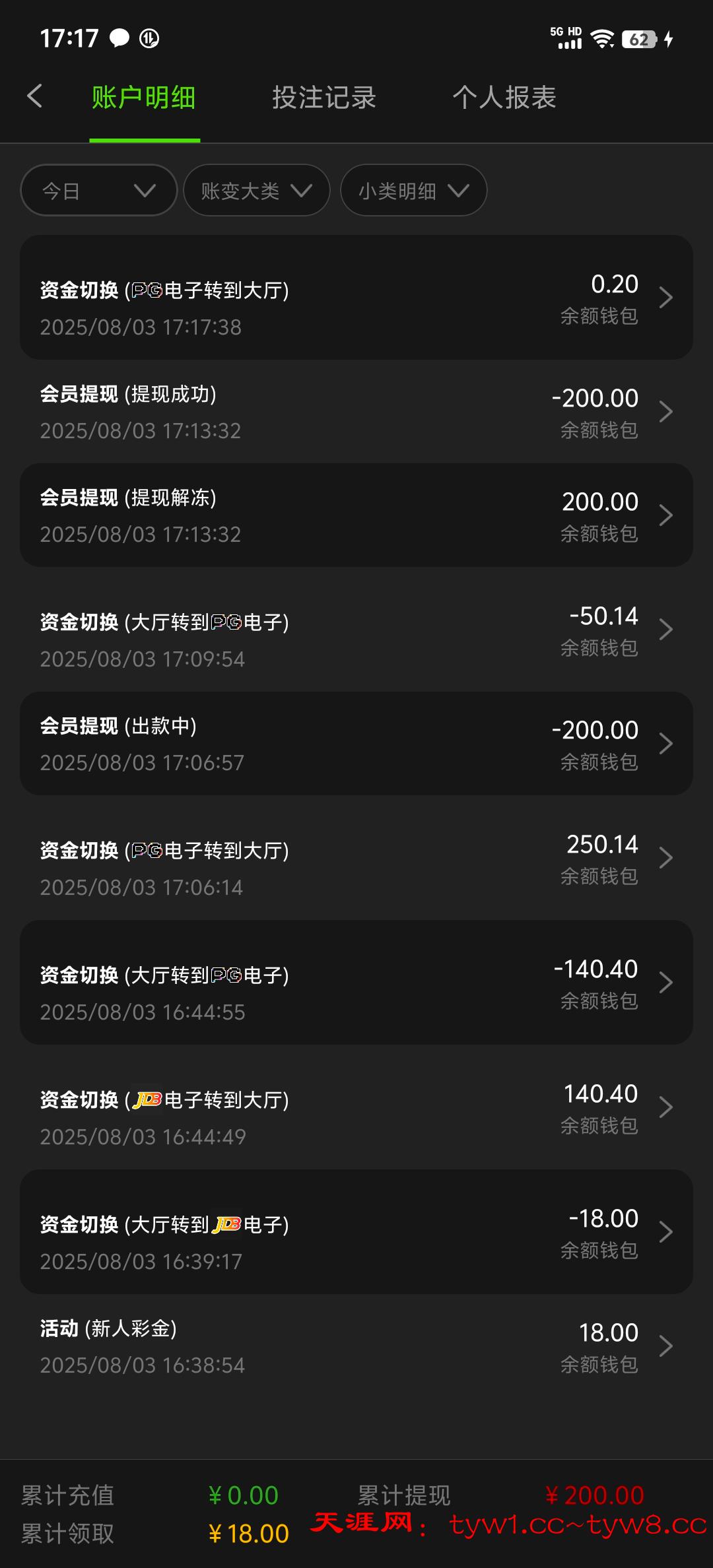
Task: Expand the 今日 date dropdown
Action: (99, 191)
